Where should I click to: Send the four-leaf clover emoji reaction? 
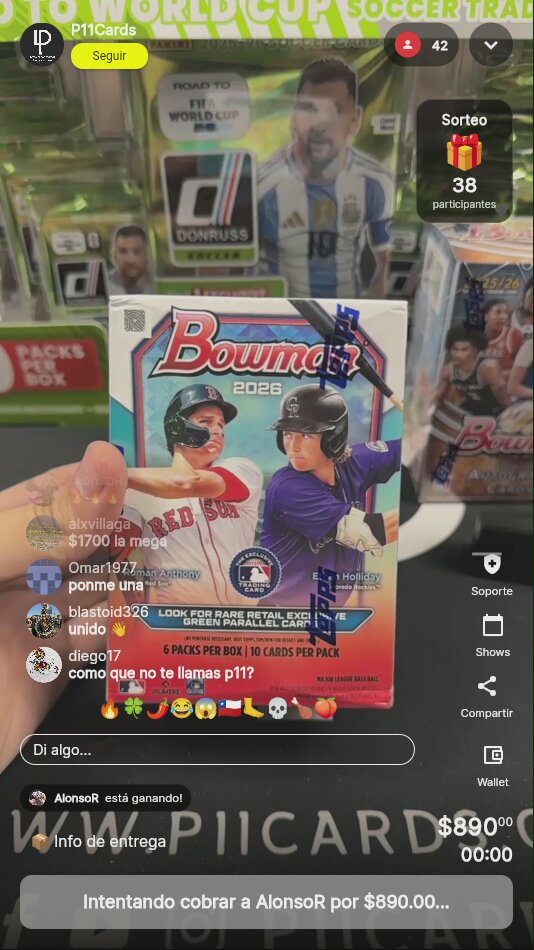tap(133, 709)
